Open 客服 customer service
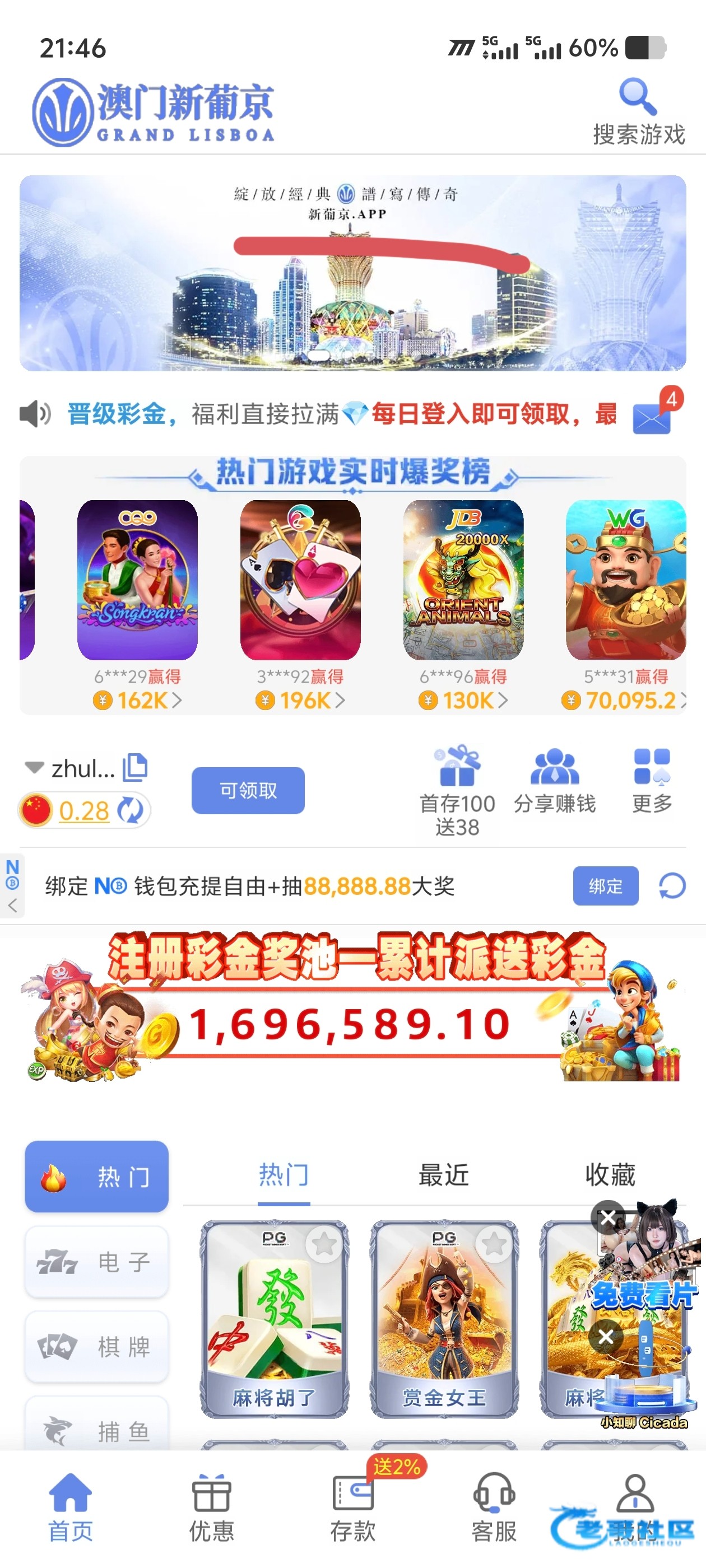Image resolution: width=706 pixels, height=1568 pixels. tap(494, 1507)
